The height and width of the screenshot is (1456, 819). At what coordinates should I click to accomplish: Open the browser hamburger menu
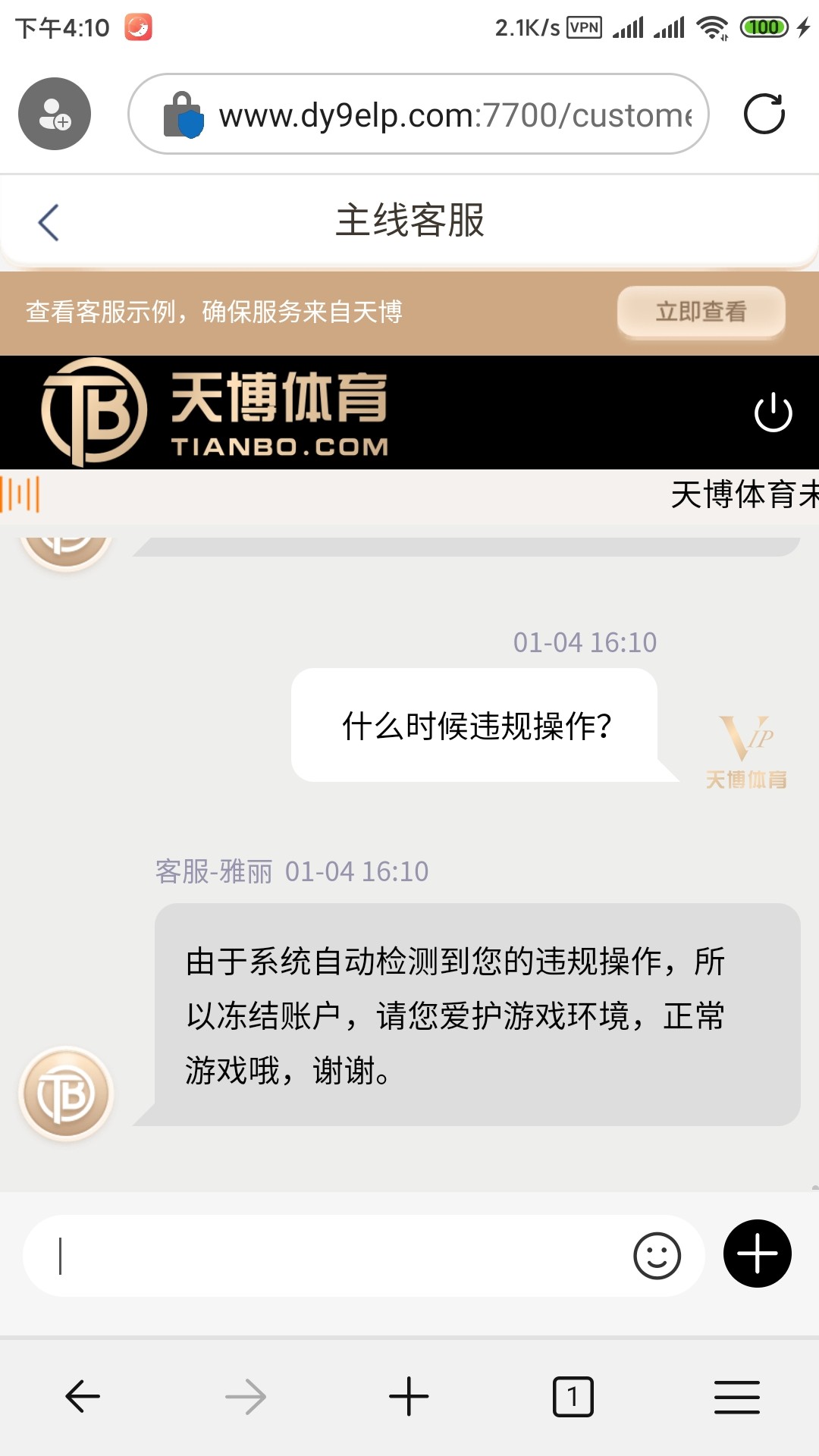tap(736, 1396)
